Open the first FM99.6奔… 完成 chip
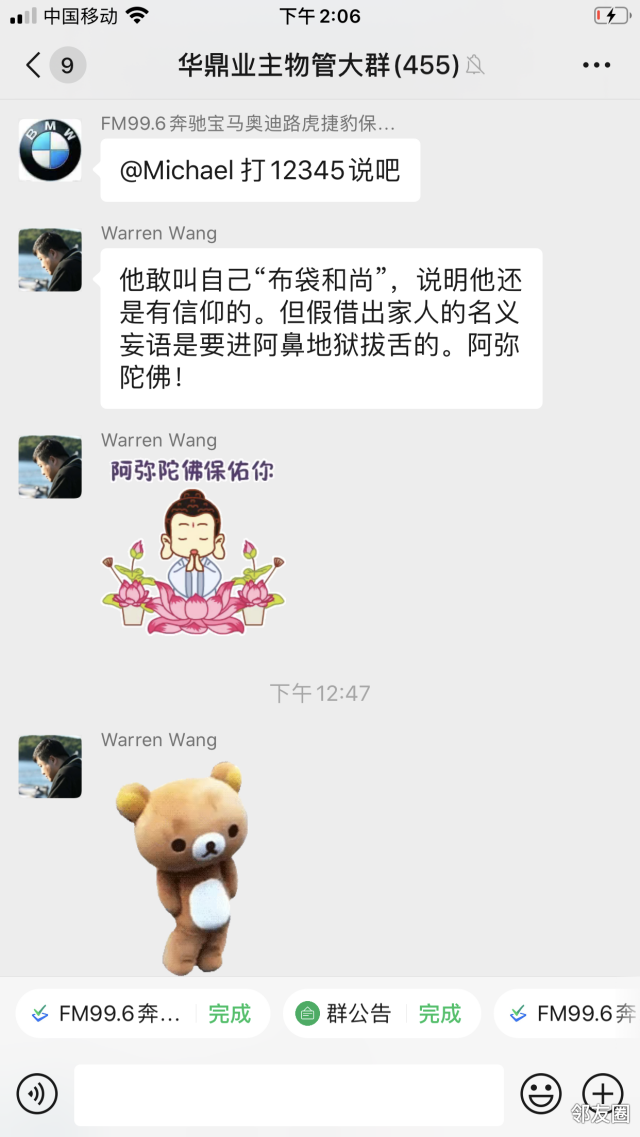 click(x=142, y=1013)
